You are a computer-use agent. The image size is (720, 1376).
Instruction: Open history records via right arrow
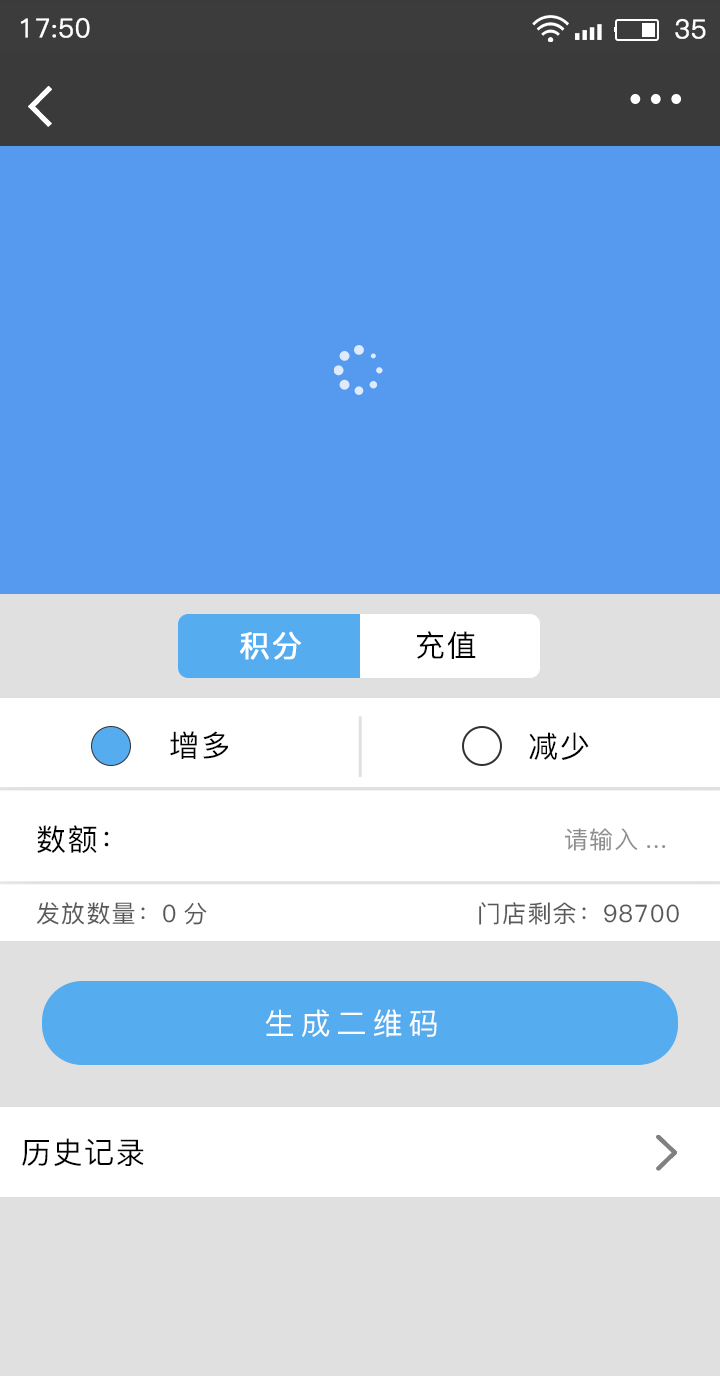pos(666,1152)
